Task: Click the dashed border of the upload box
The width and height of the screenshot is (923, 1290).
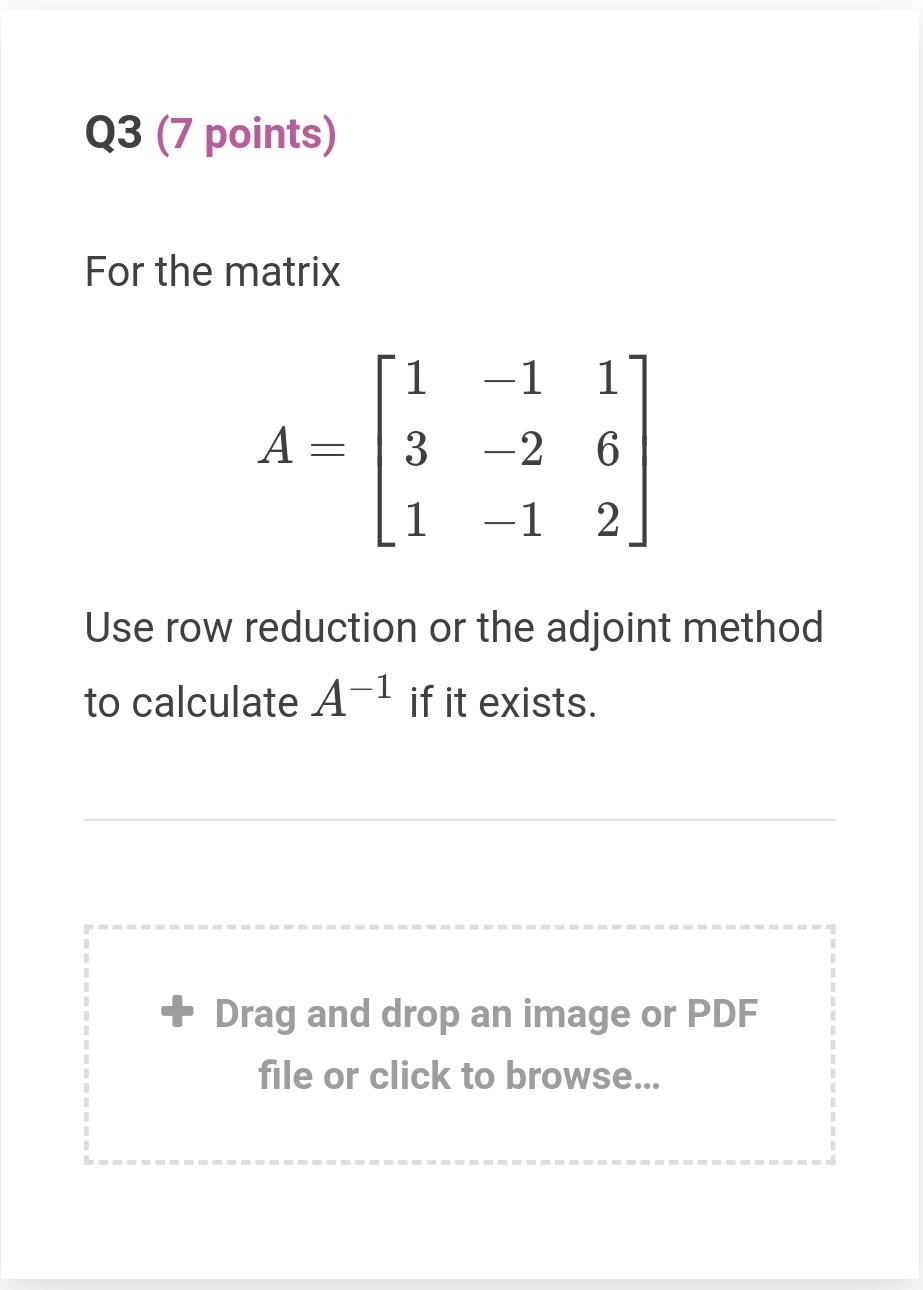Action: pyautogui.click(x=460, y=928)
